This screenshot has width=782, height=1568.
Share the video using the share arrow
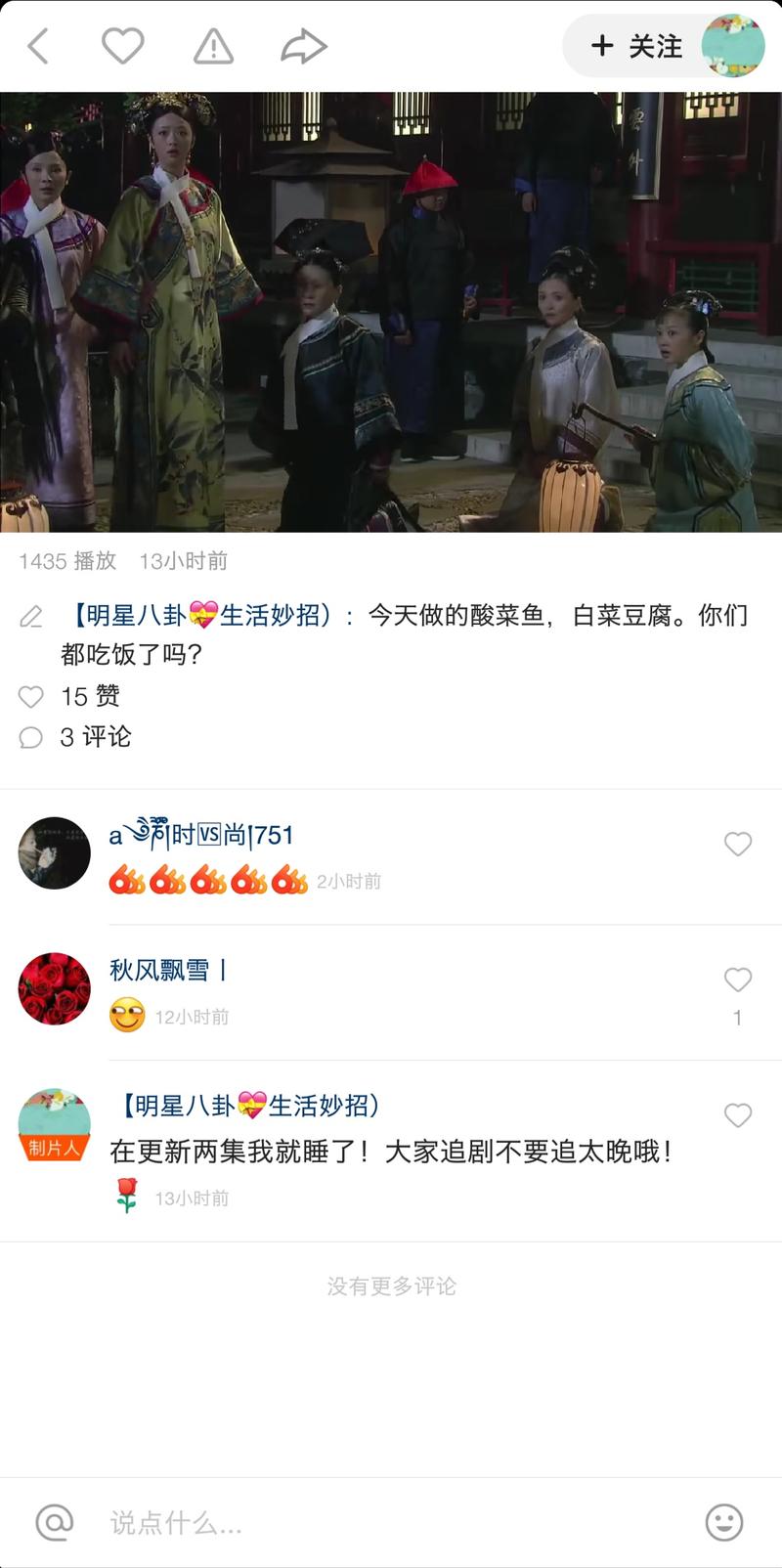coord(303,45)
